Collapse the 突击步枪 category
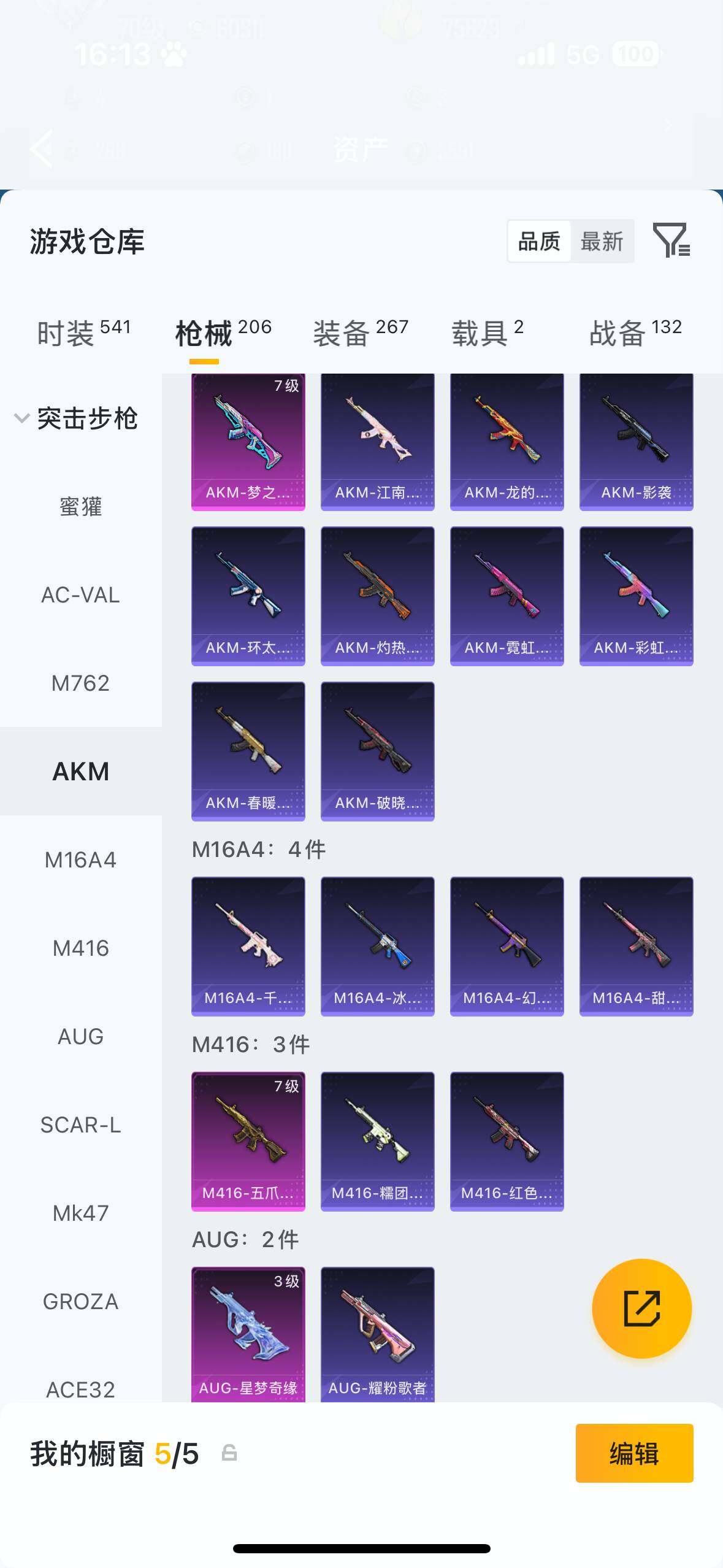Viewport: 723px width, 1568px height. pyautogui.click(x=75, y=418)
